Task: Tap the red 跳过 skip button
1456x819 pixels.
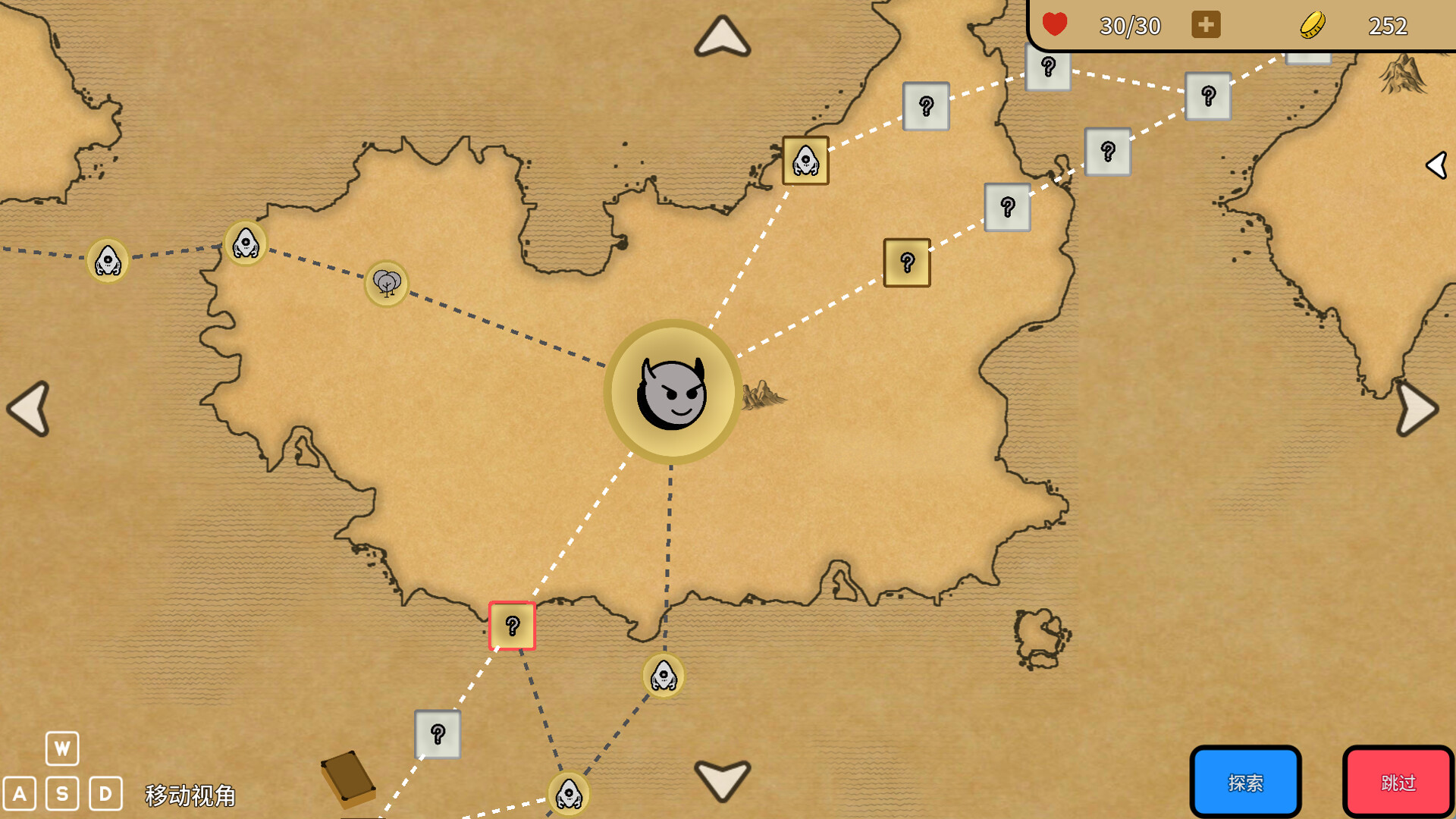Action: click(1398, 782)
